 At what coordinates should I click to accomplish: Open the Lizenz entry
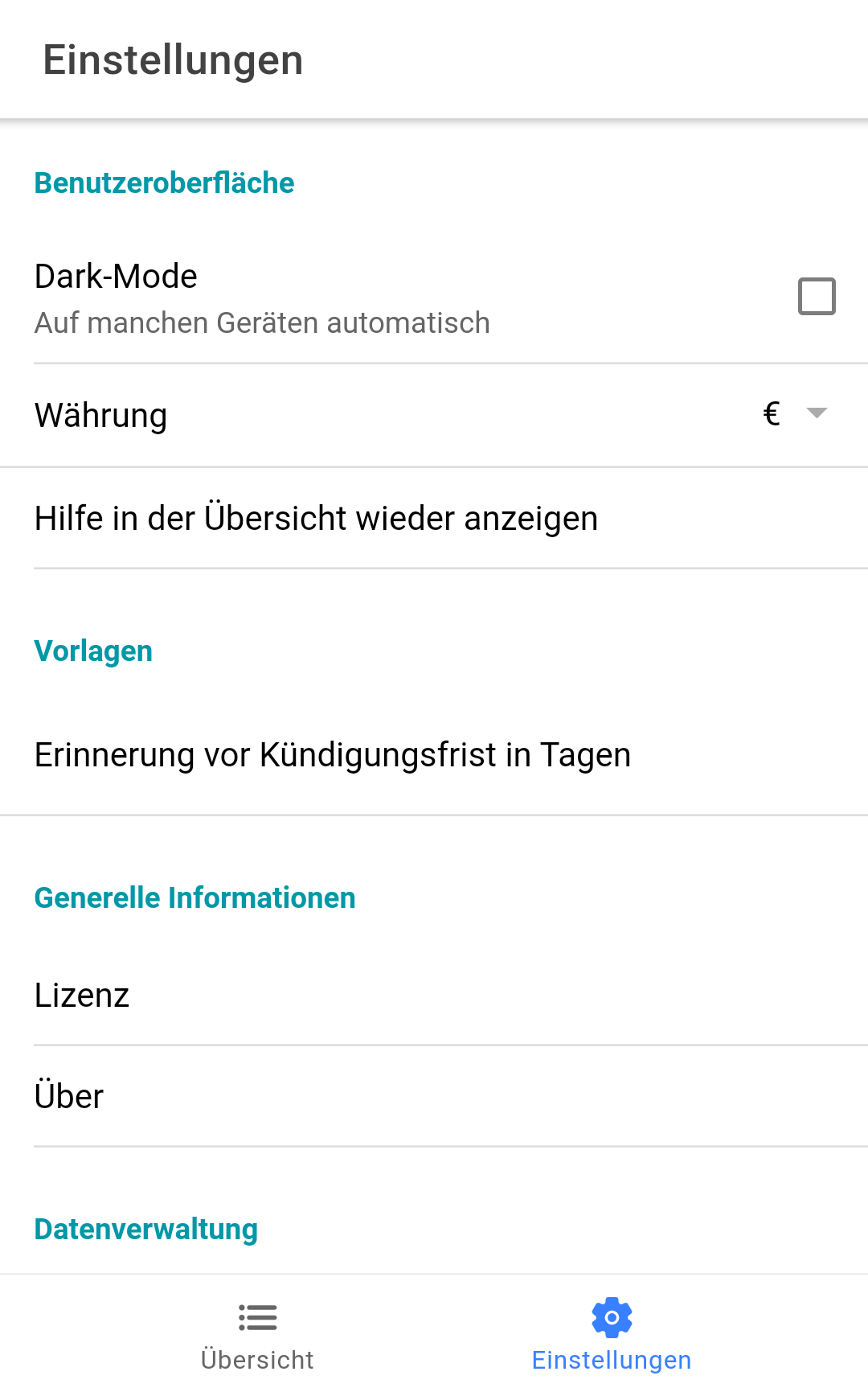pos(82,996)
